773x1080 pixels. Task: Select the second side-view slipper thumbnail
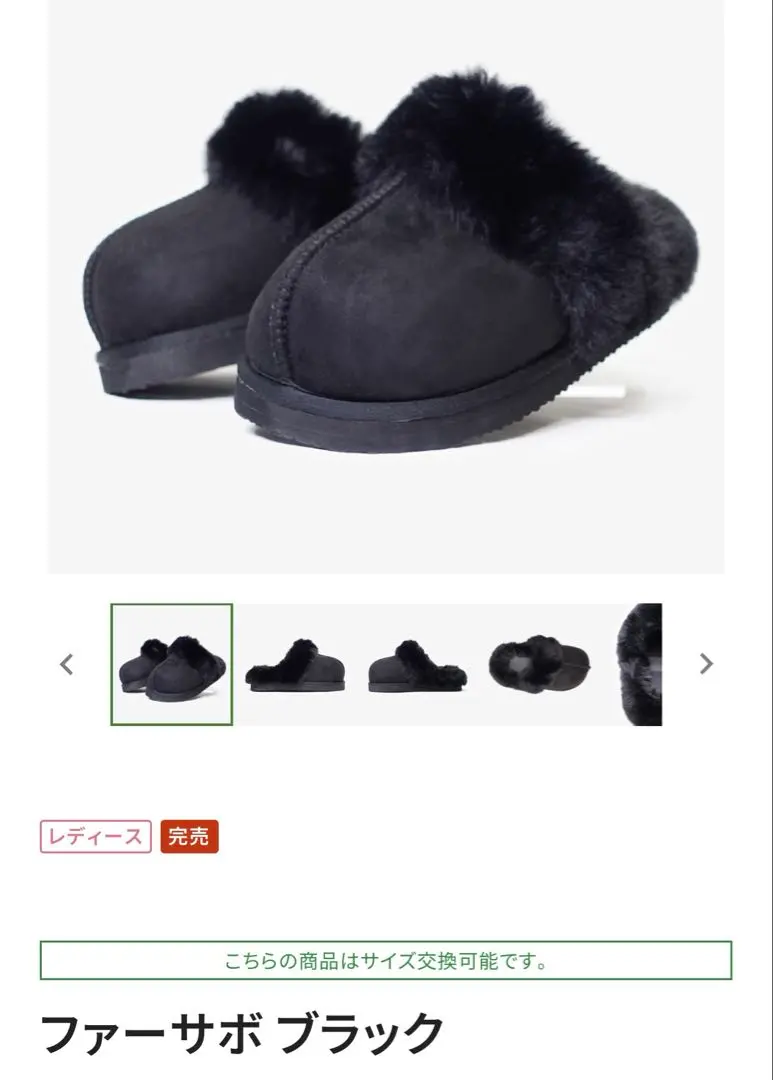click(295, 664)
